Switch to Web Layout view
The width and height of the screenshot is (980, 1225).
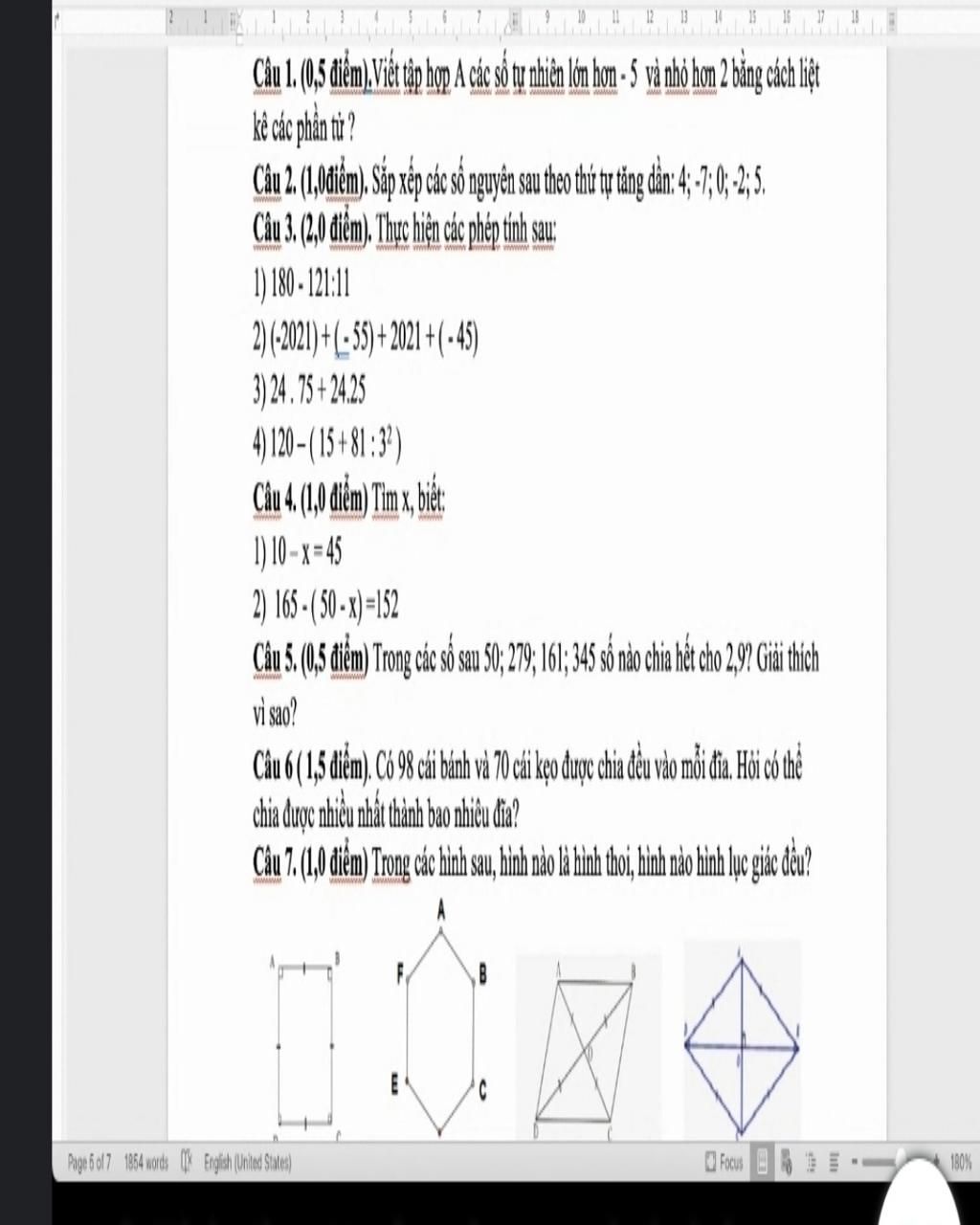[787, 1164]
